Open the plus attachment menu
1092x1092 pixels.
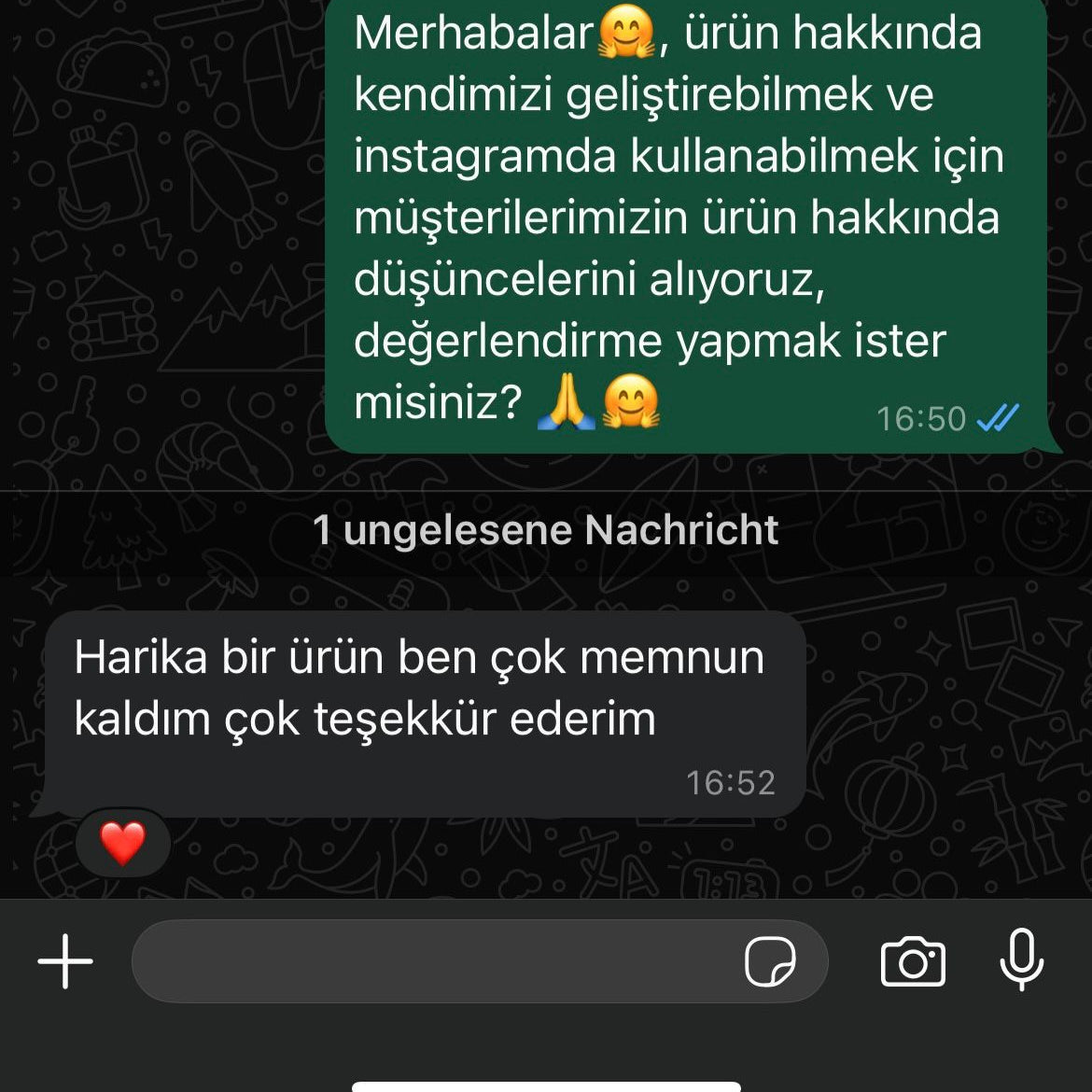65,961
